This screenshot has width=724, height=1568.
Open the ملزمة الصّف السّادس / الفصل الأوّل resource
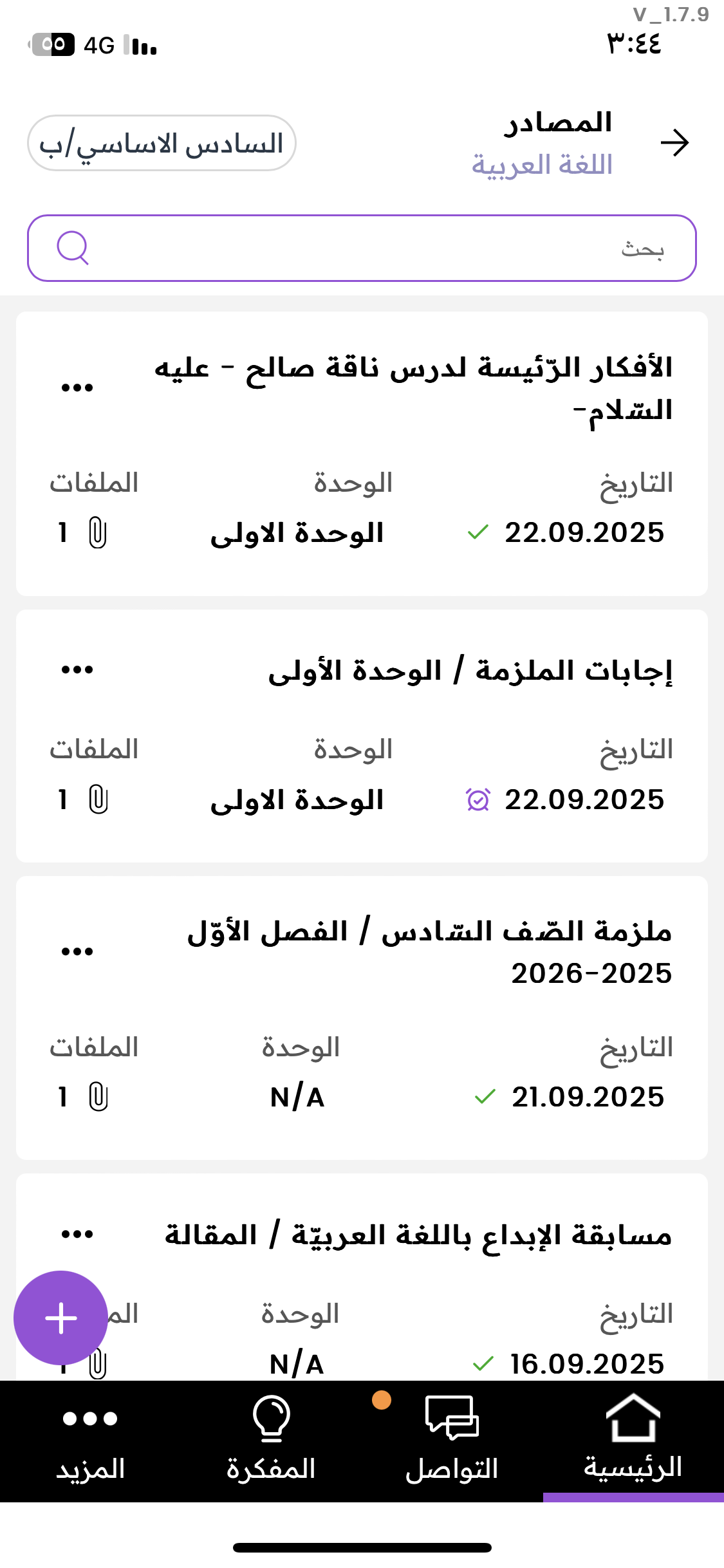[429, 952]
